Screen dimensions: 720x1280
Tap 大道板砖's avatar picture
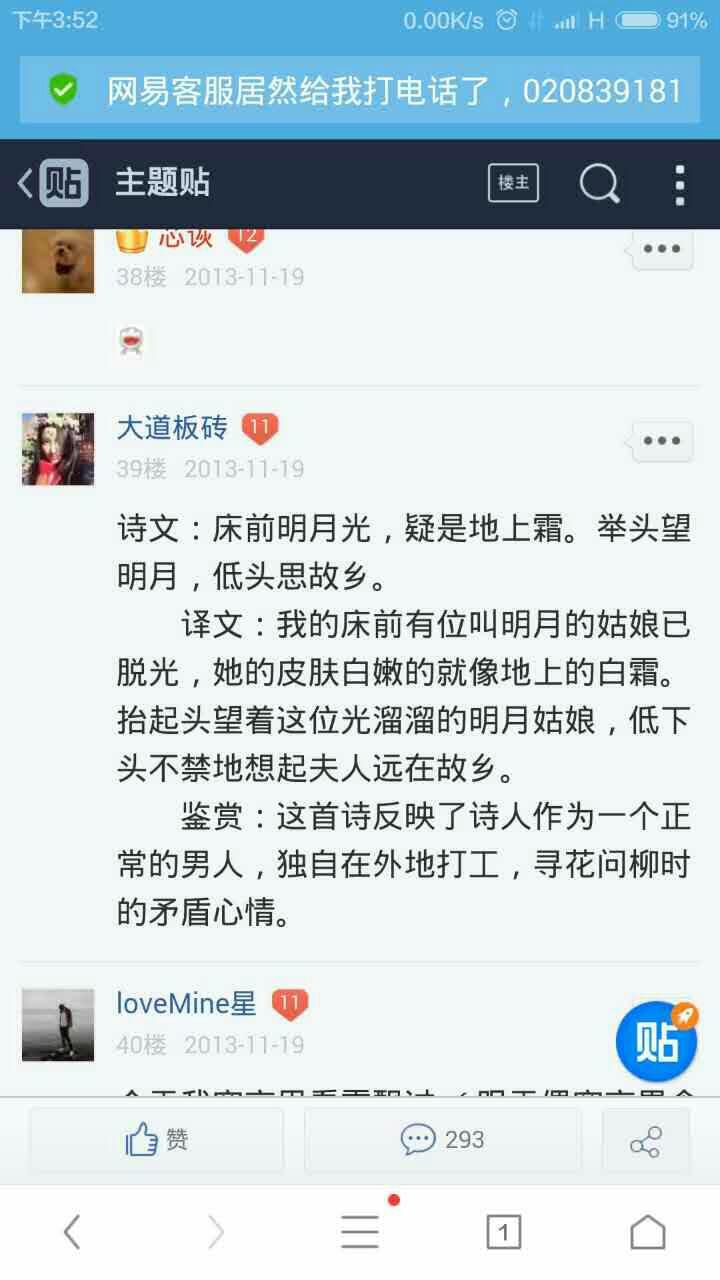58,449
